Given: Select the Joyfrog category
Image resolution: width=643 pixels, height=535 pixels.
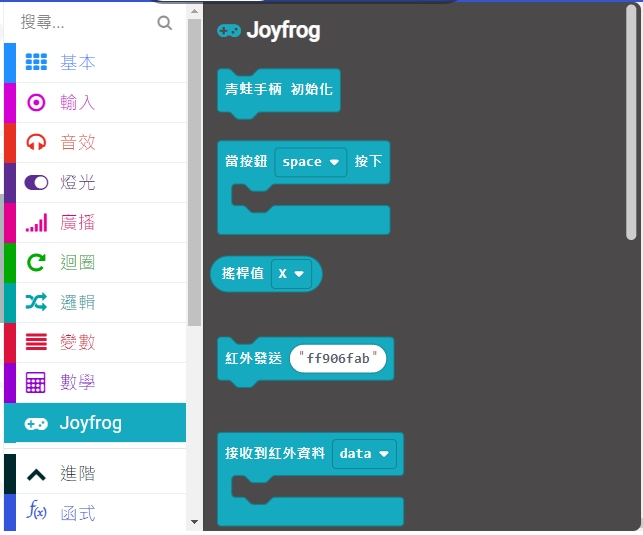Looking at the screenshot, I should pyautogui.click(x=90, y=423).
